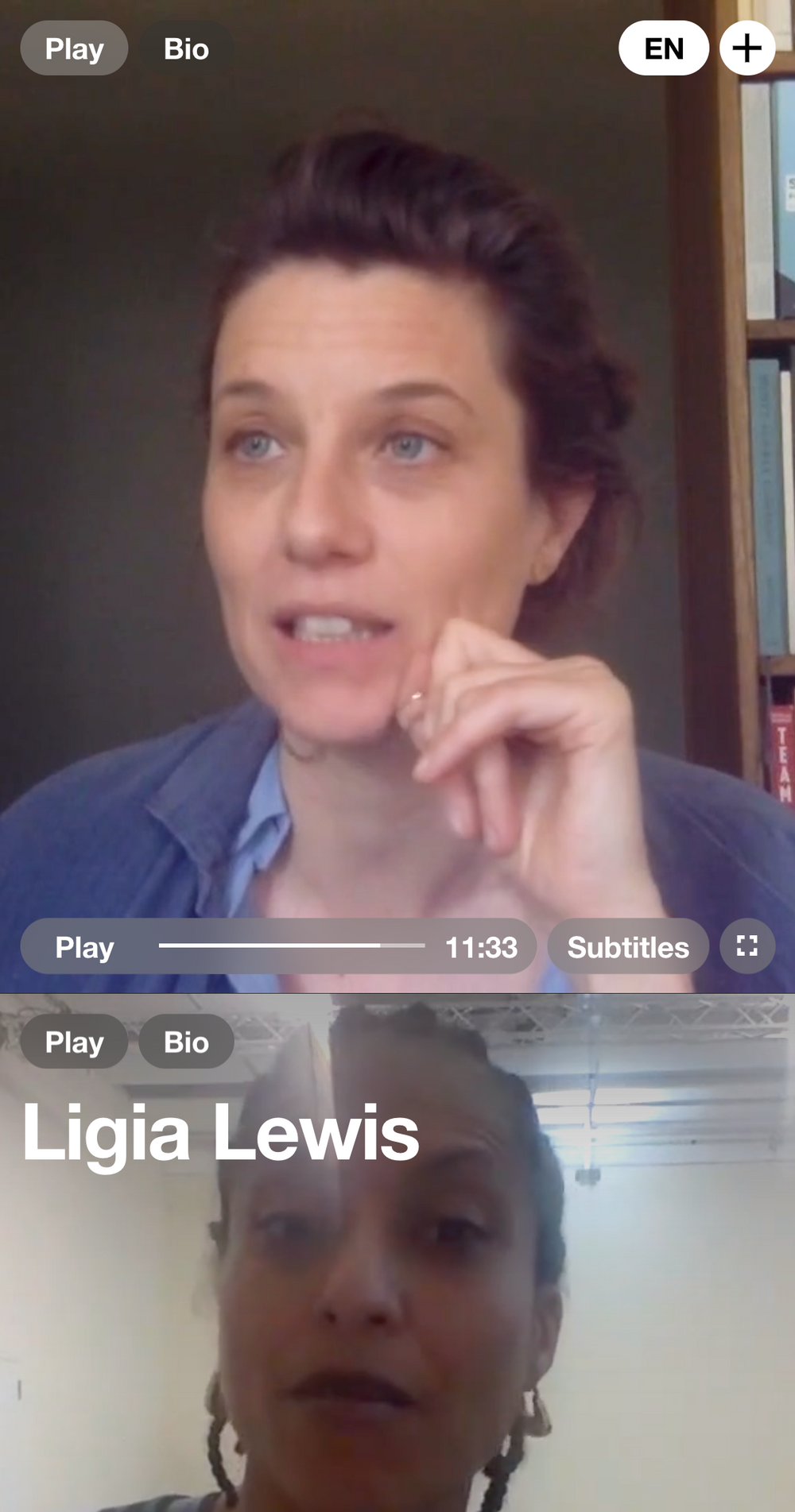Seek using the video progress bar
795x1512 pixels.
(x=291, y=945)
